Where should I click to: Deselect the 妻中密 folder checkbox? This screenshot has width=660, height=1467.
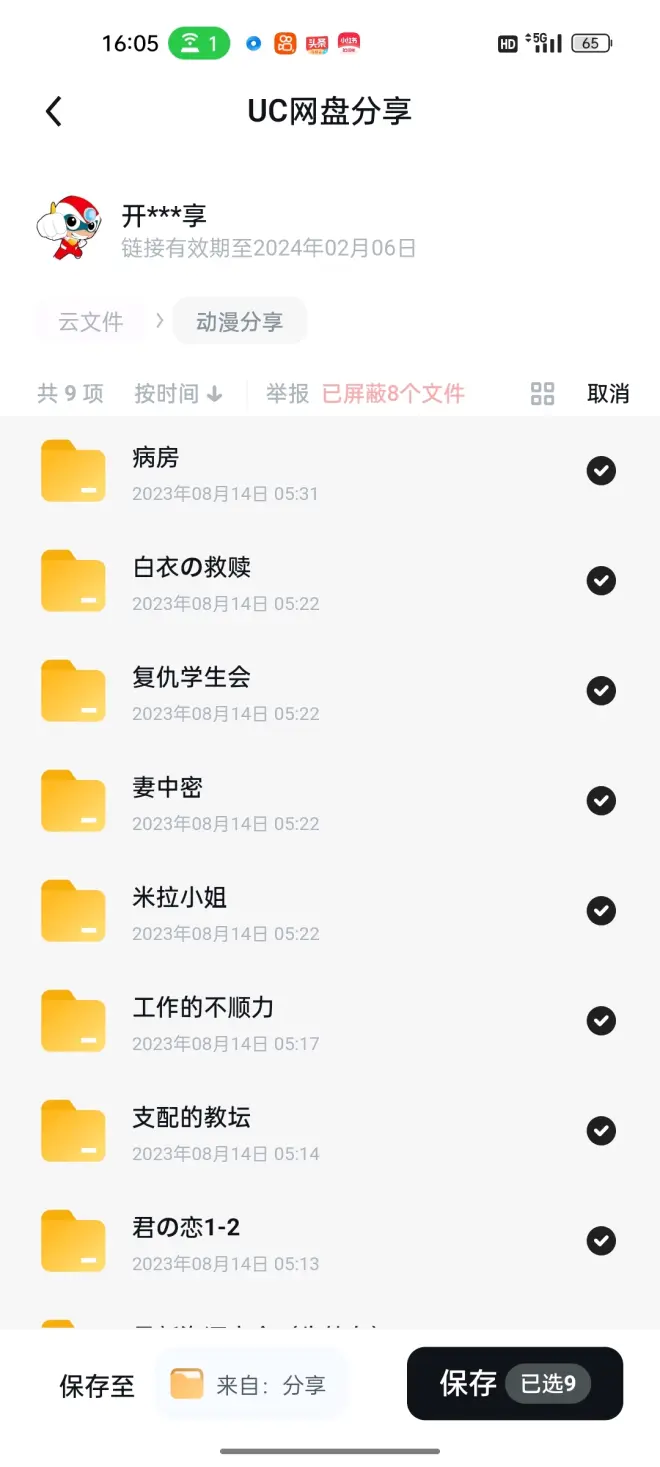coord(601,800)
